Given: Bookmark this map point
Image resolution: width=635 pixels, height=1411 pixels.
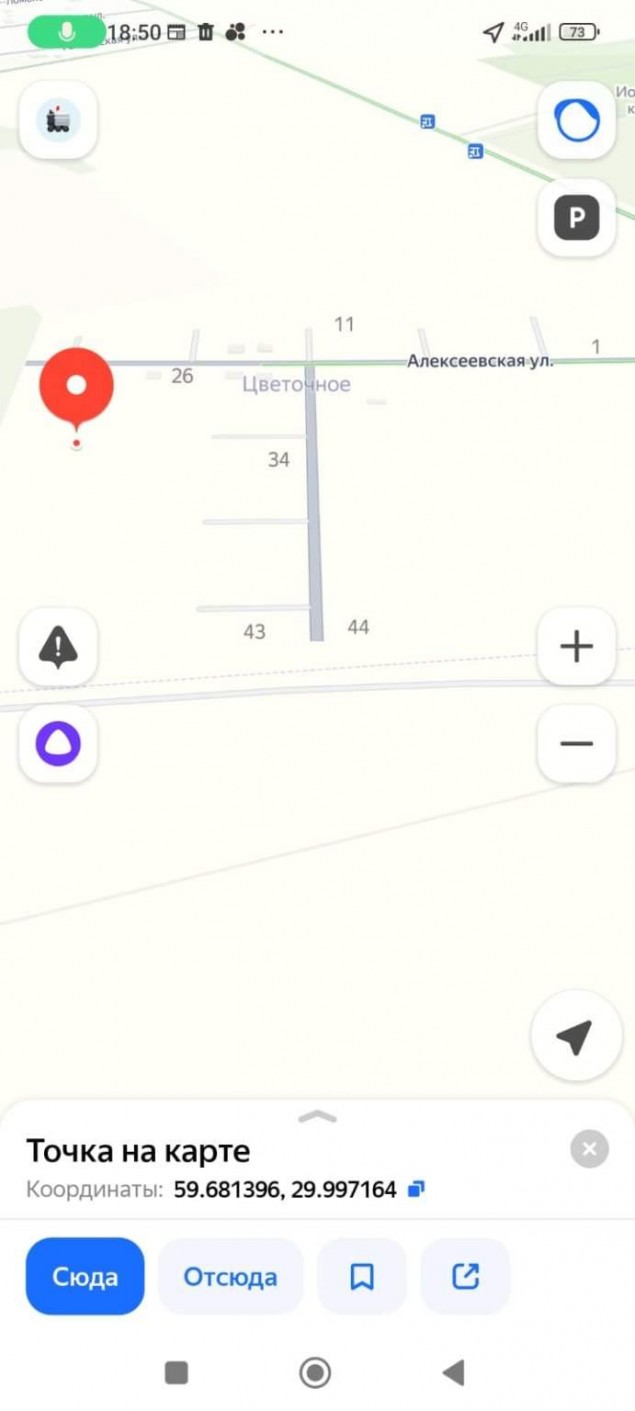Looking at the screenshot, I should 362,1276.
